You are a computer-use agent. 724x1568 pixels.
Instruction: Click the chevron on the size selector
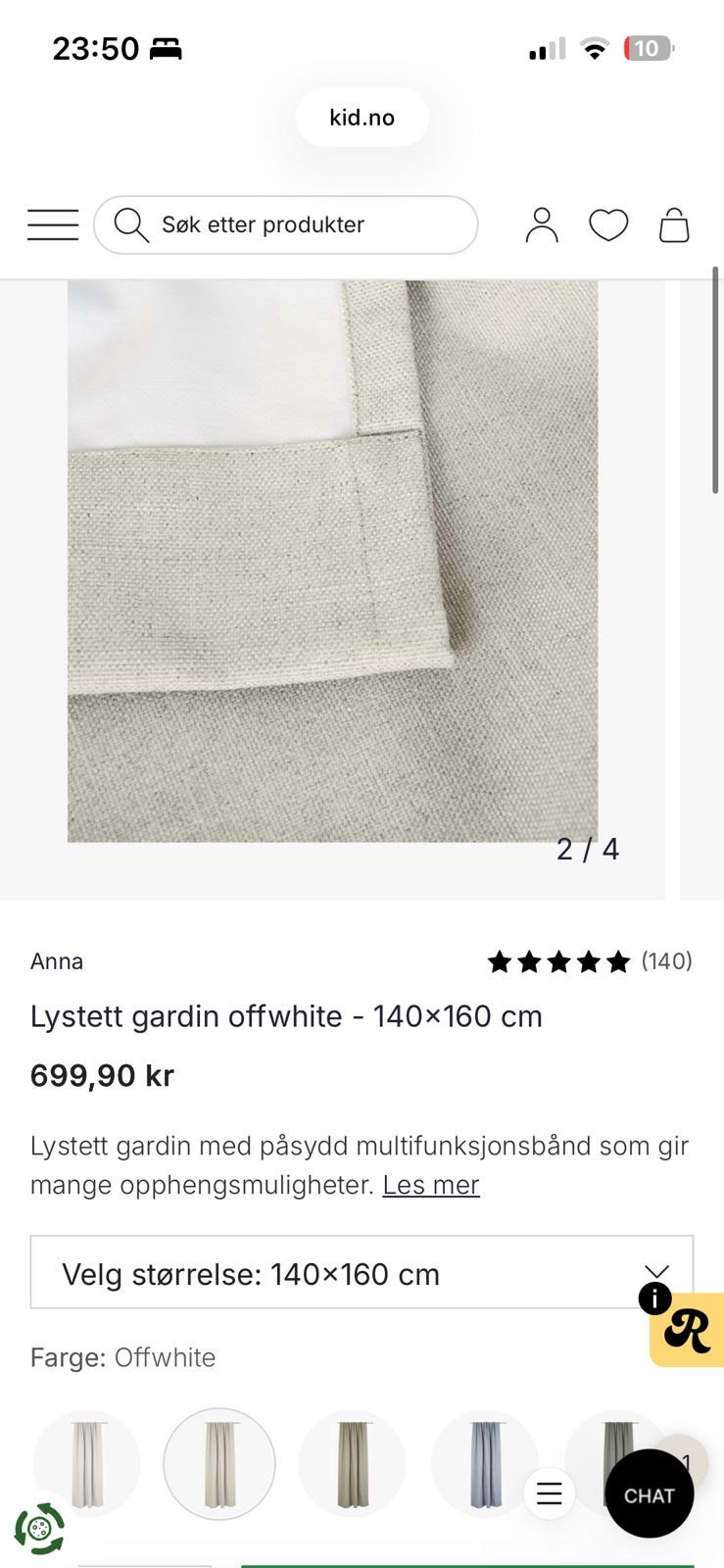tap(657, 1269)
